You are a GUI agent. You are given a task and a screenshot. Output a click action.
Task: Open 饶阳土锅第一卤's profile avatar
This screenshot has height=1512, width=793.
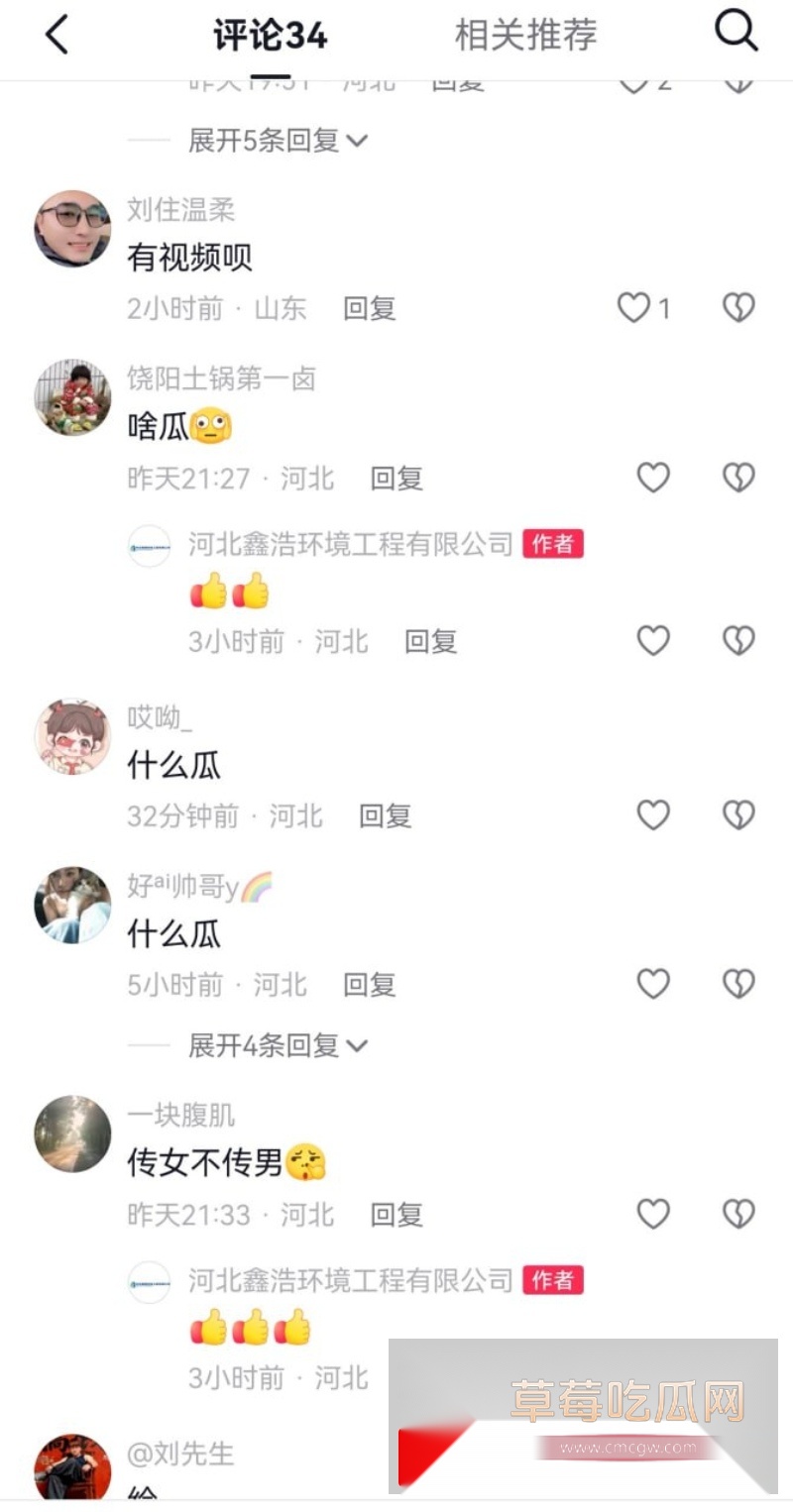click(71, 396)
